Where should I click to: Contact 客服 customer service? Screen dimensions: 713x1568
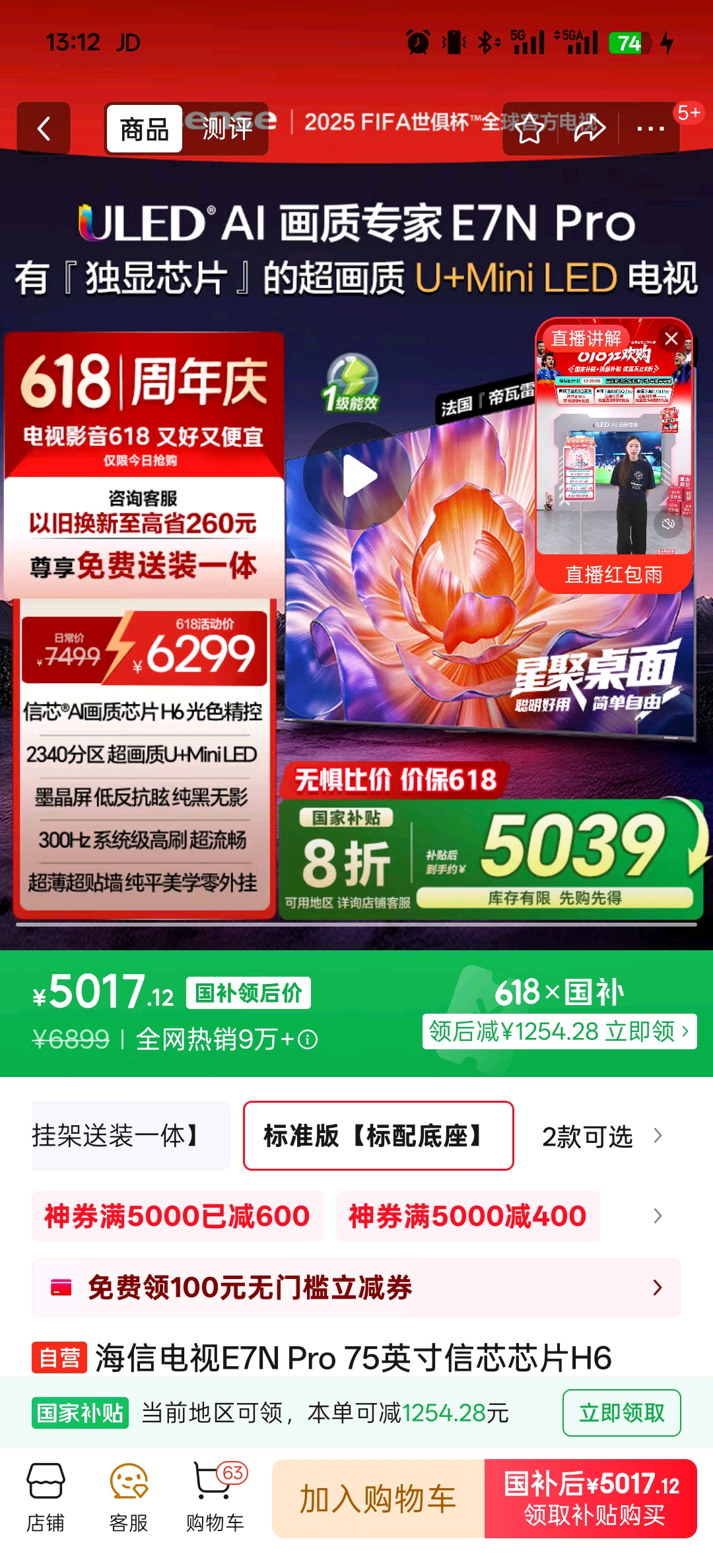pyautogui.click(x=129, y=1499)
